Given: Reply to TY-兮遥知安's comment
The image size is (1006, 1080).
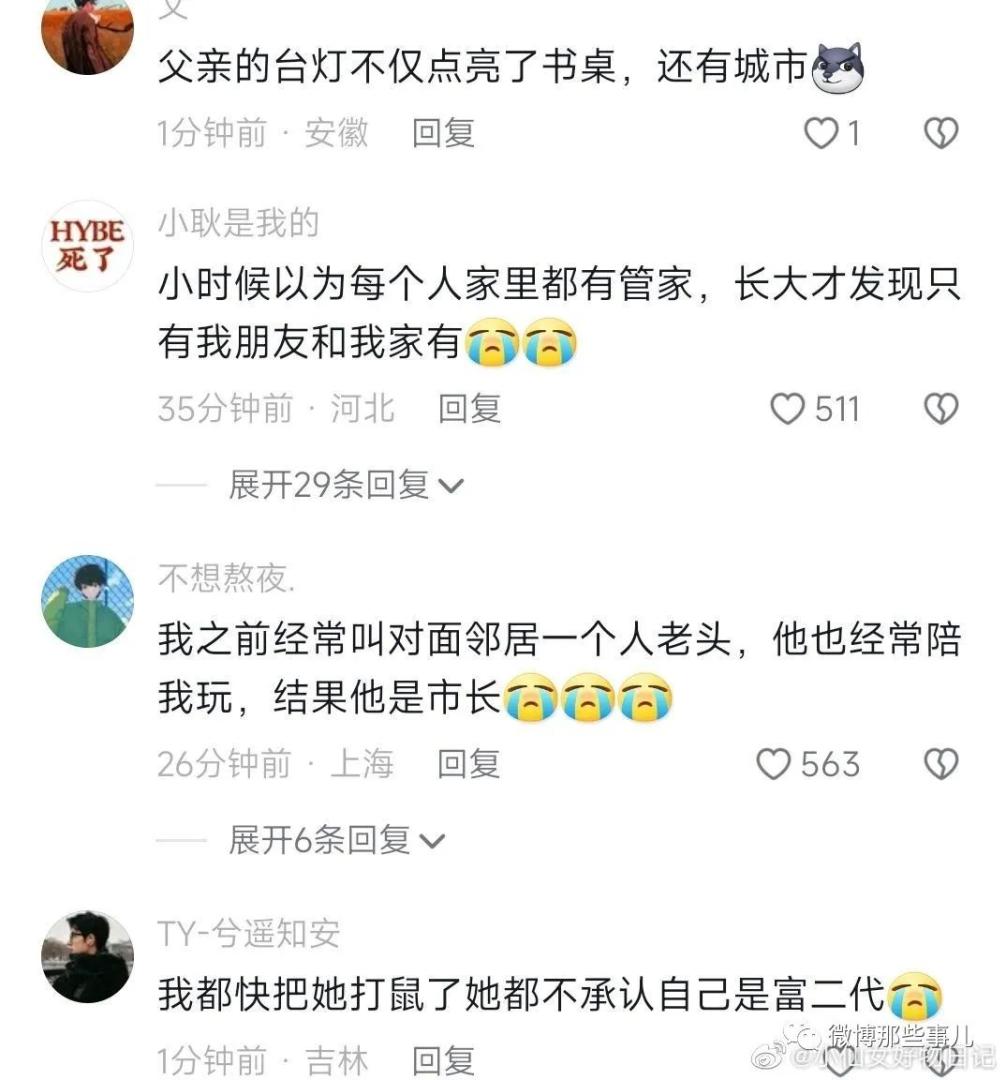Looking at the screenshot, I should [x=443, y=1060].
